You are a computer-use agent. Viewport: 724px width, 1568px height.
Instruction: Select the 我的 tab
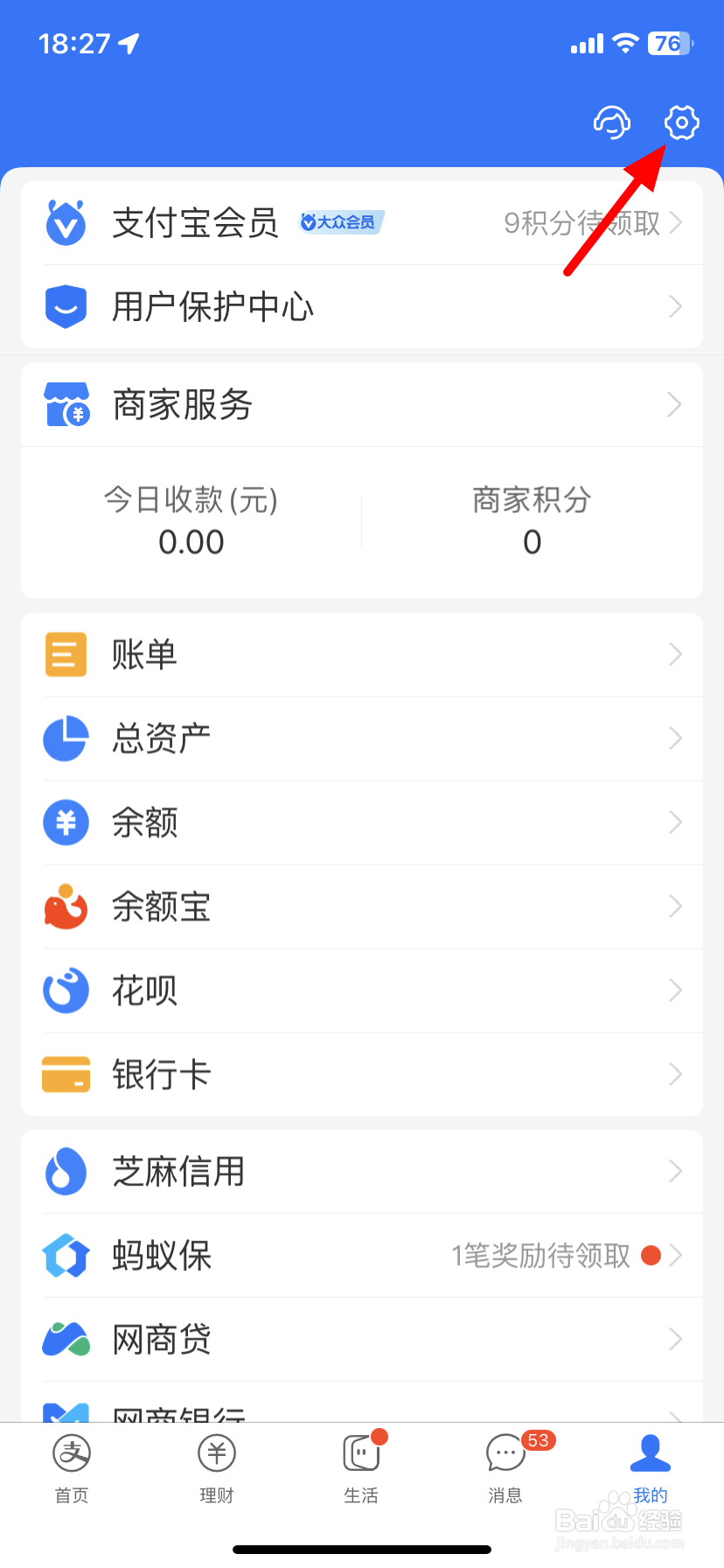click(x=651, y=1469)
